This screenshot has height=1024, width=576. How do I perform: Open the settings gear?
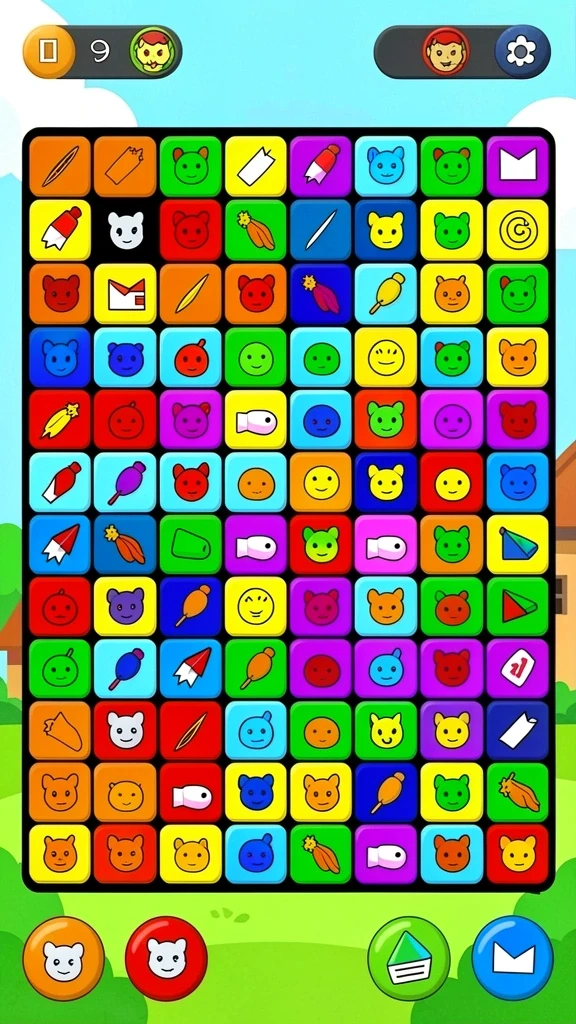[521, 51]
